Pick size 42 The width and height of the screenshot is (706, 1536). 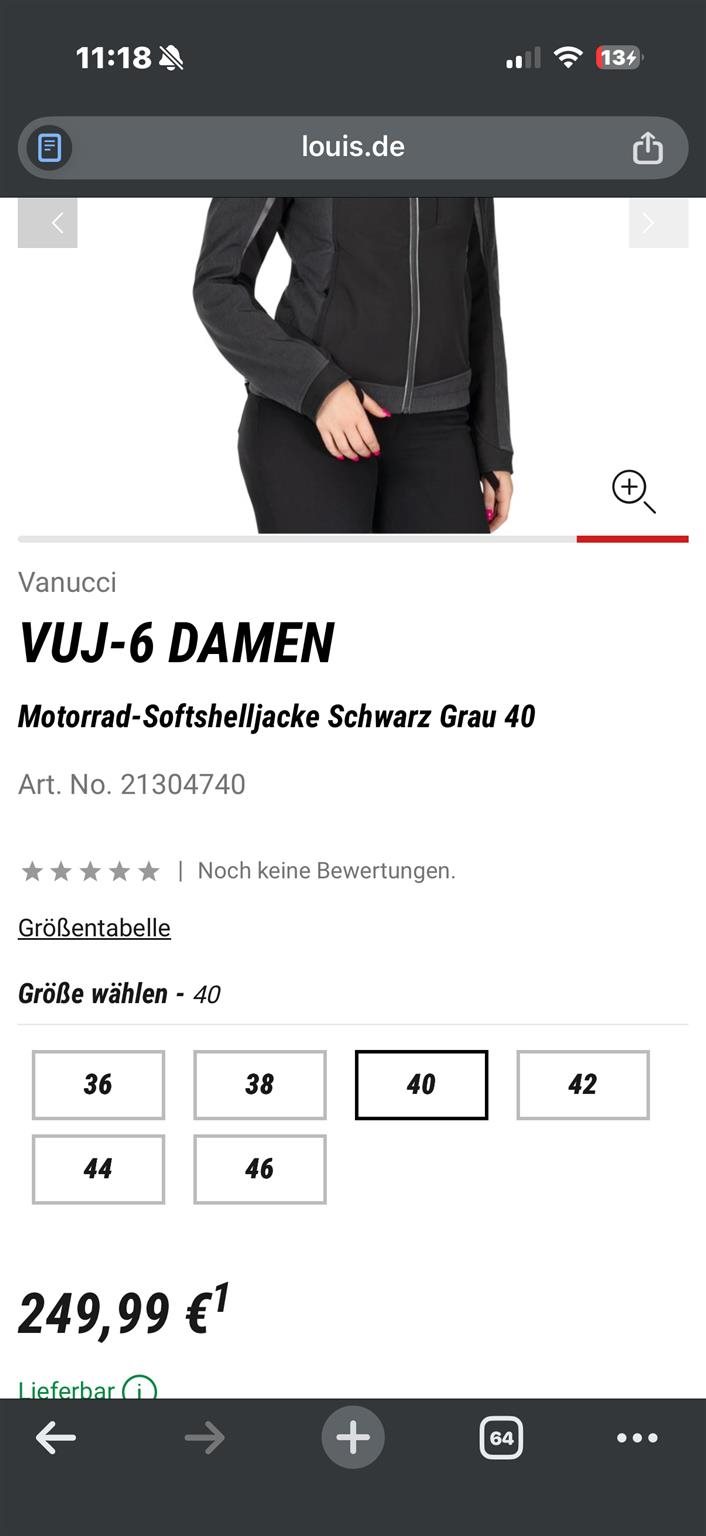[583, 1084]
